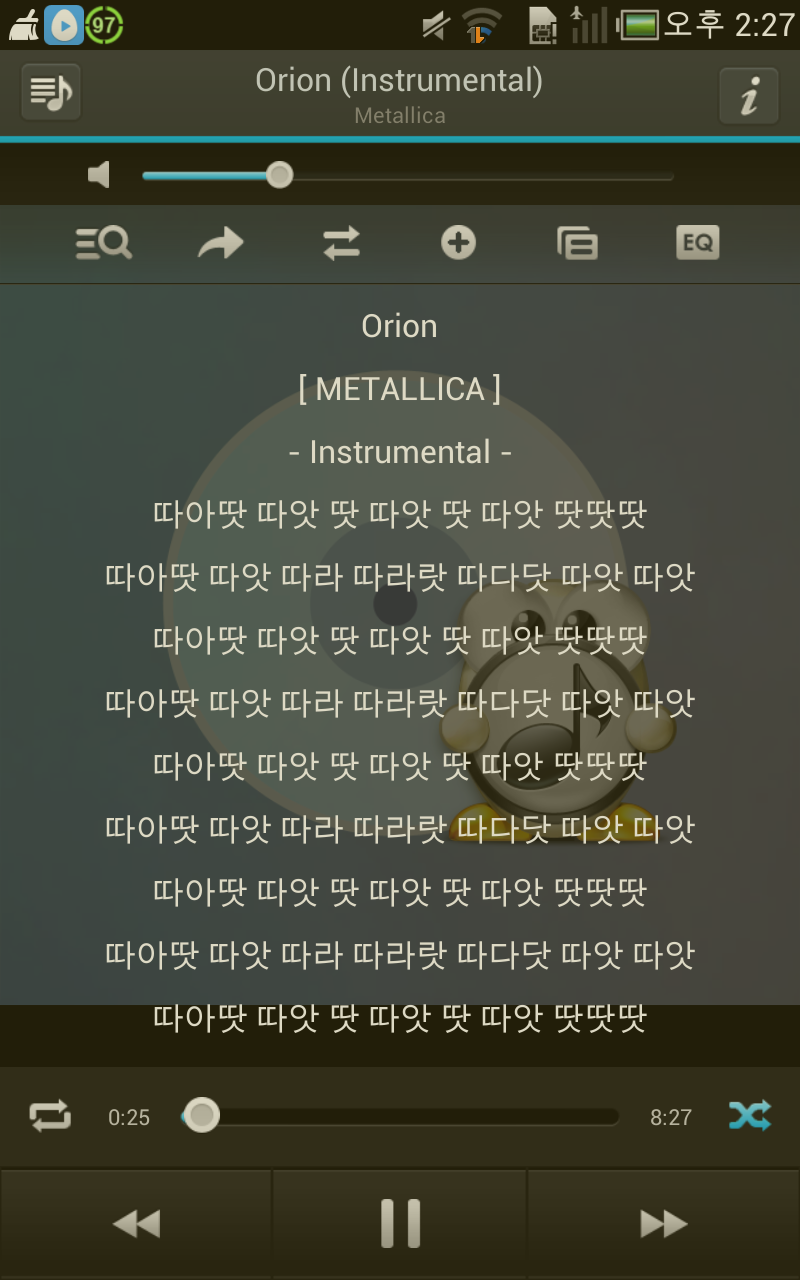
Task: Add track using the plus icon
Action: (459, 243)
